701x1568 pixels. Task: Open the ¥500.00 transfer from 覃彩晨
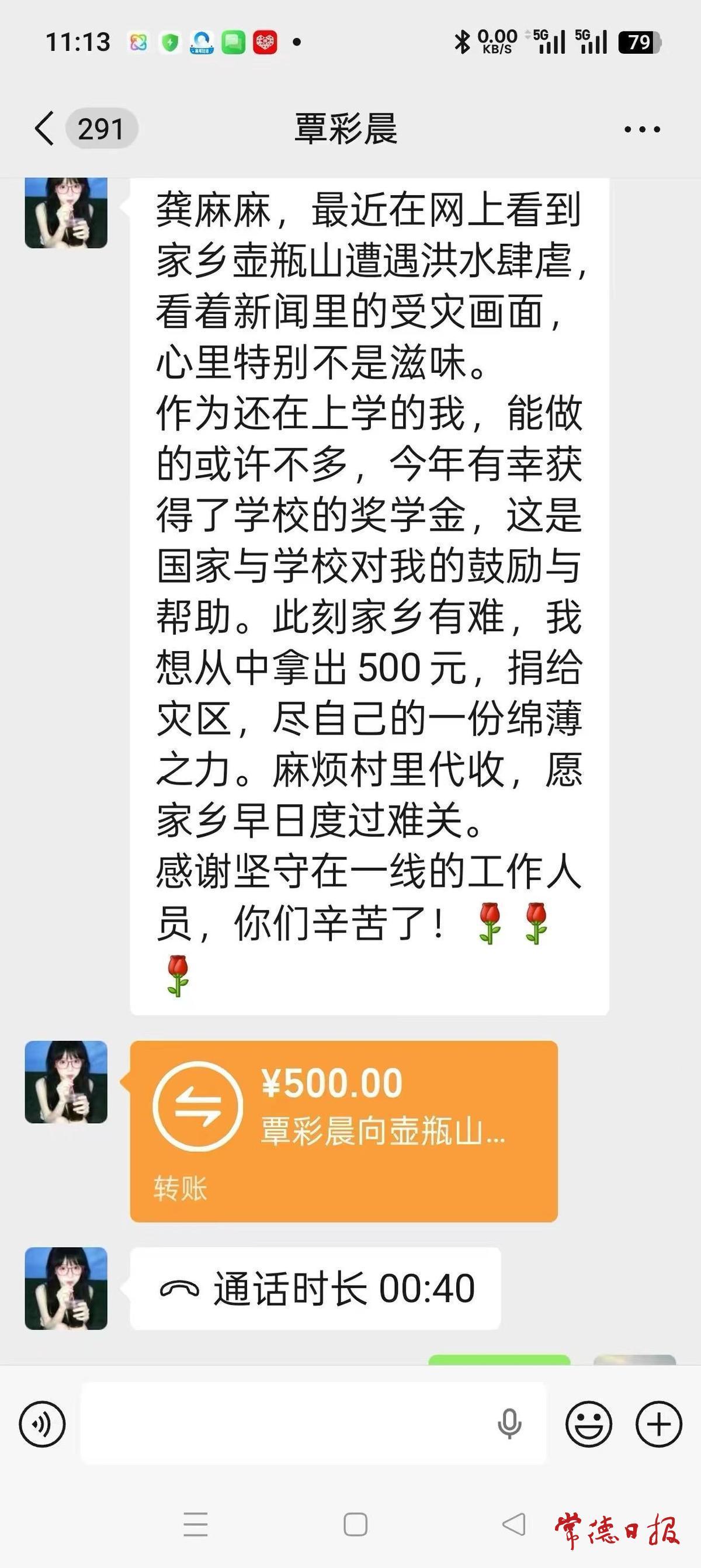(x=344, y=1131)
